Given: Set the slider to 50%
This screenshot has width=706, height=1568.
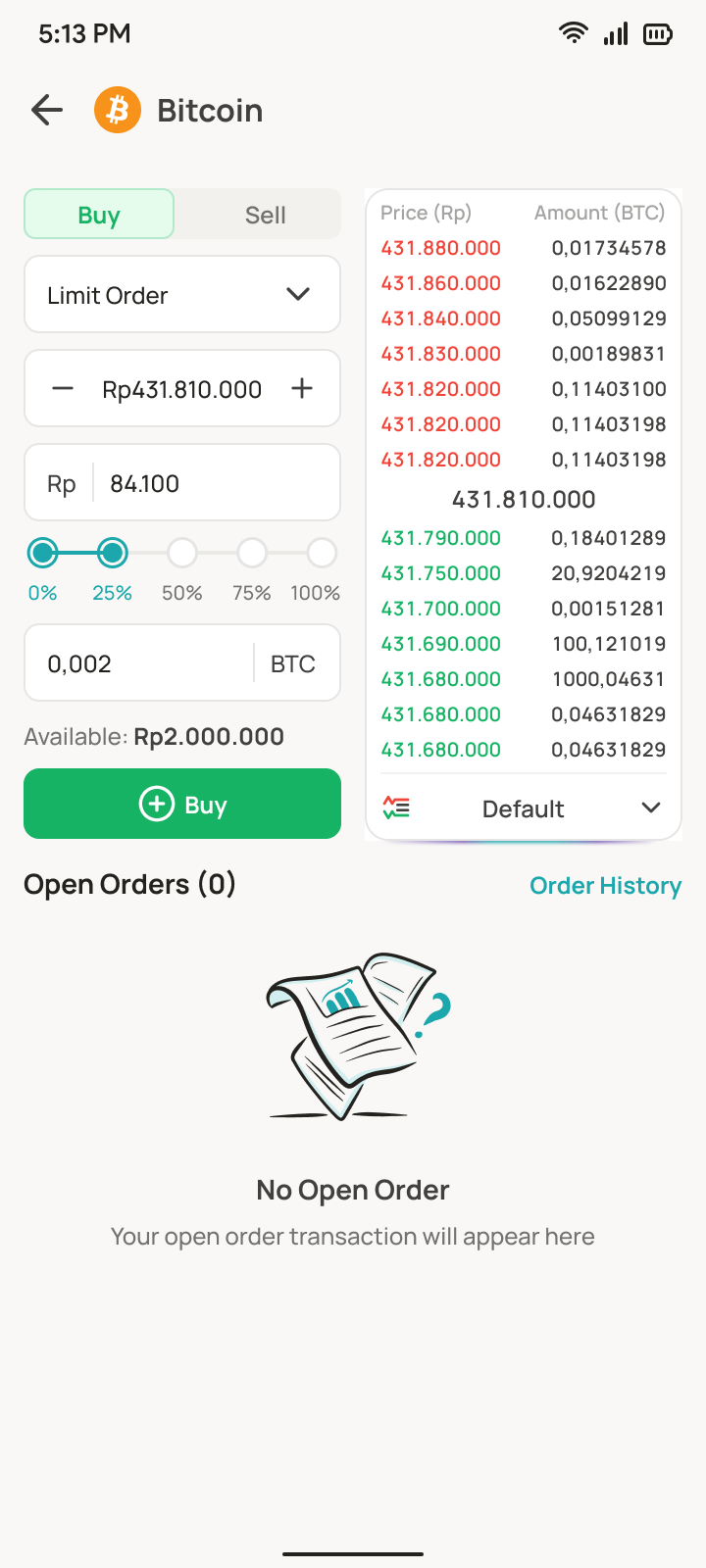Looking at the screenshot, I should (x=182, y=554).
